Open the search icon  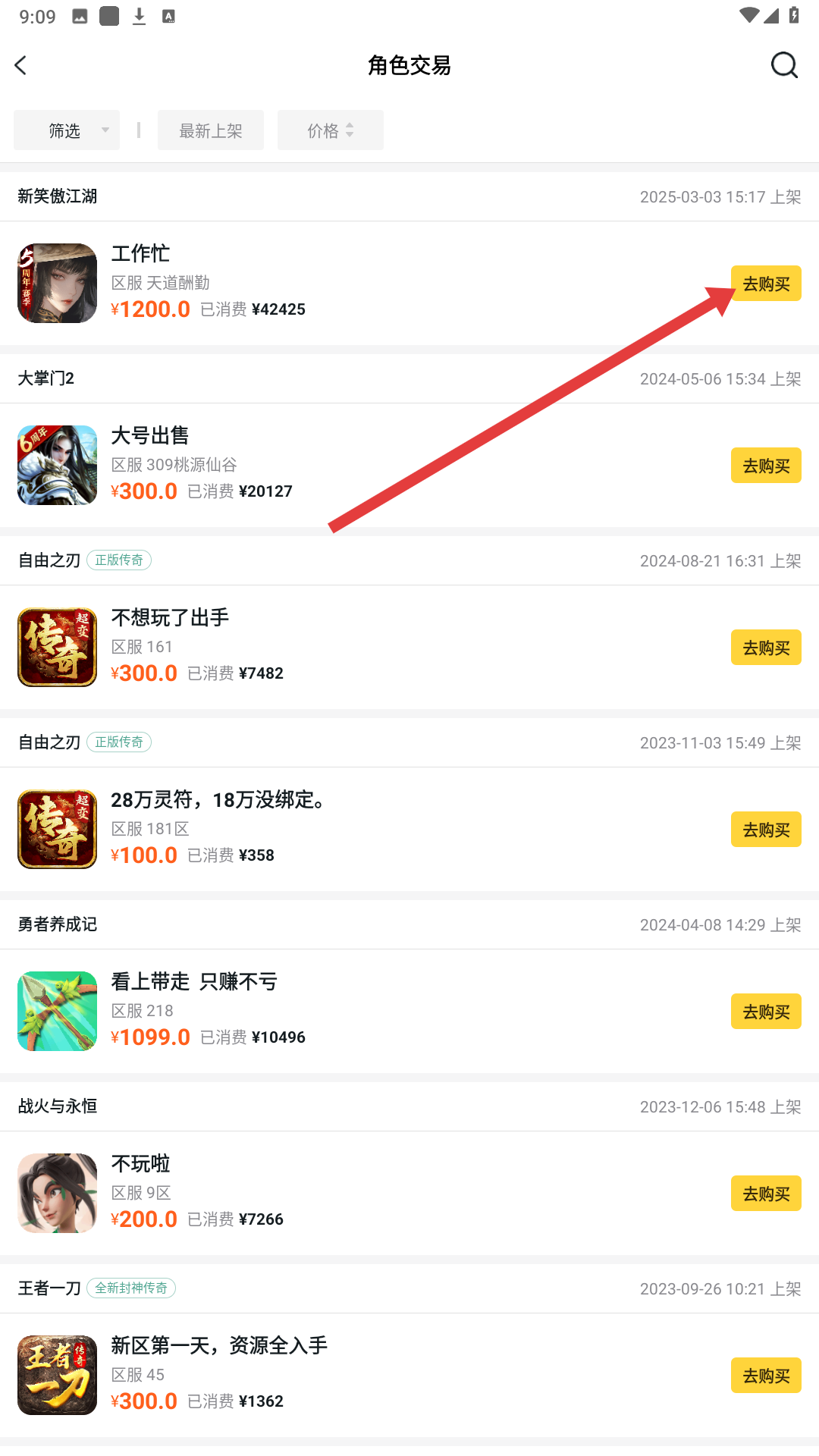pos(784,66)
